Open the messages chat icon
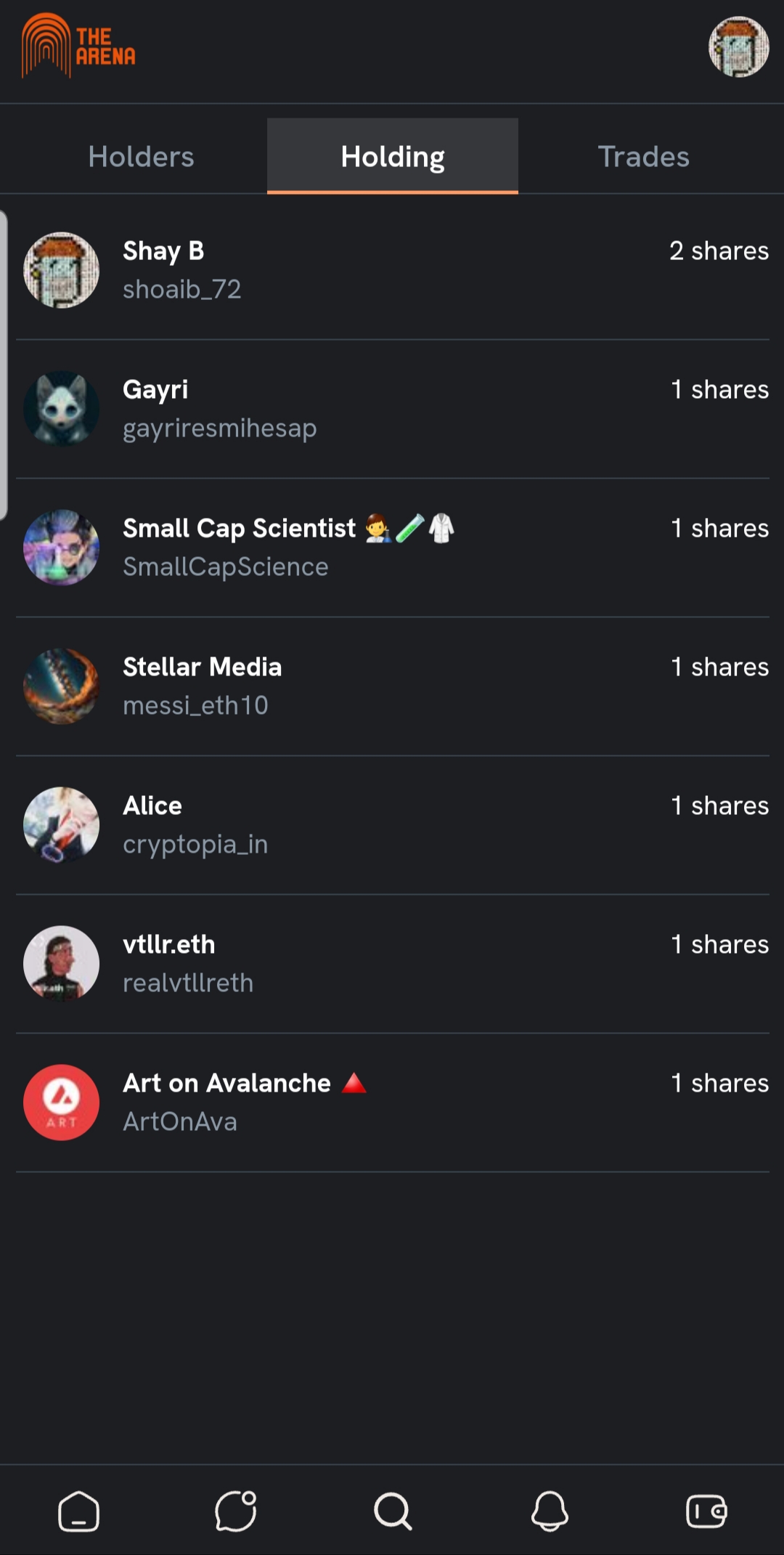This screenshot has width=784, height=1555. point(236,1511)
